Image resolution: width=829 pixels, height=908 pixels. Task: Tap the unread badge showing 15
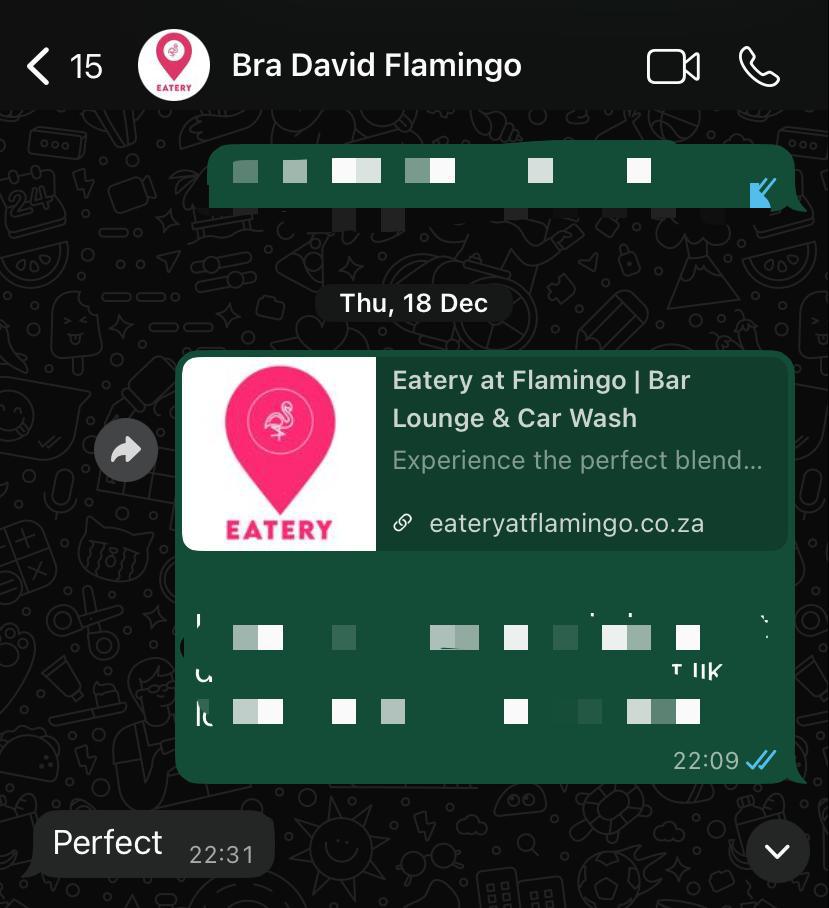coord(87,66)
